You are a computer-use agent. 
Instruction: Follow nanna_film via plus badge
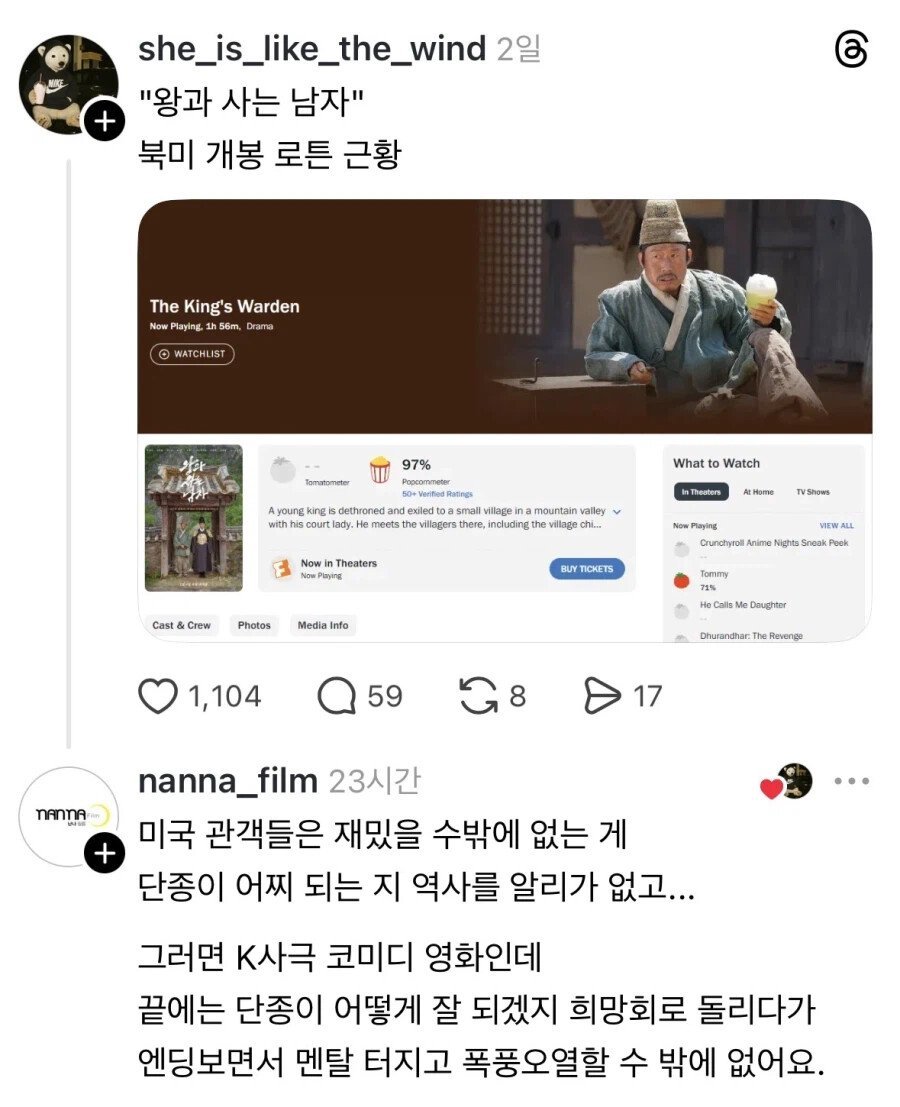point(104,854)
